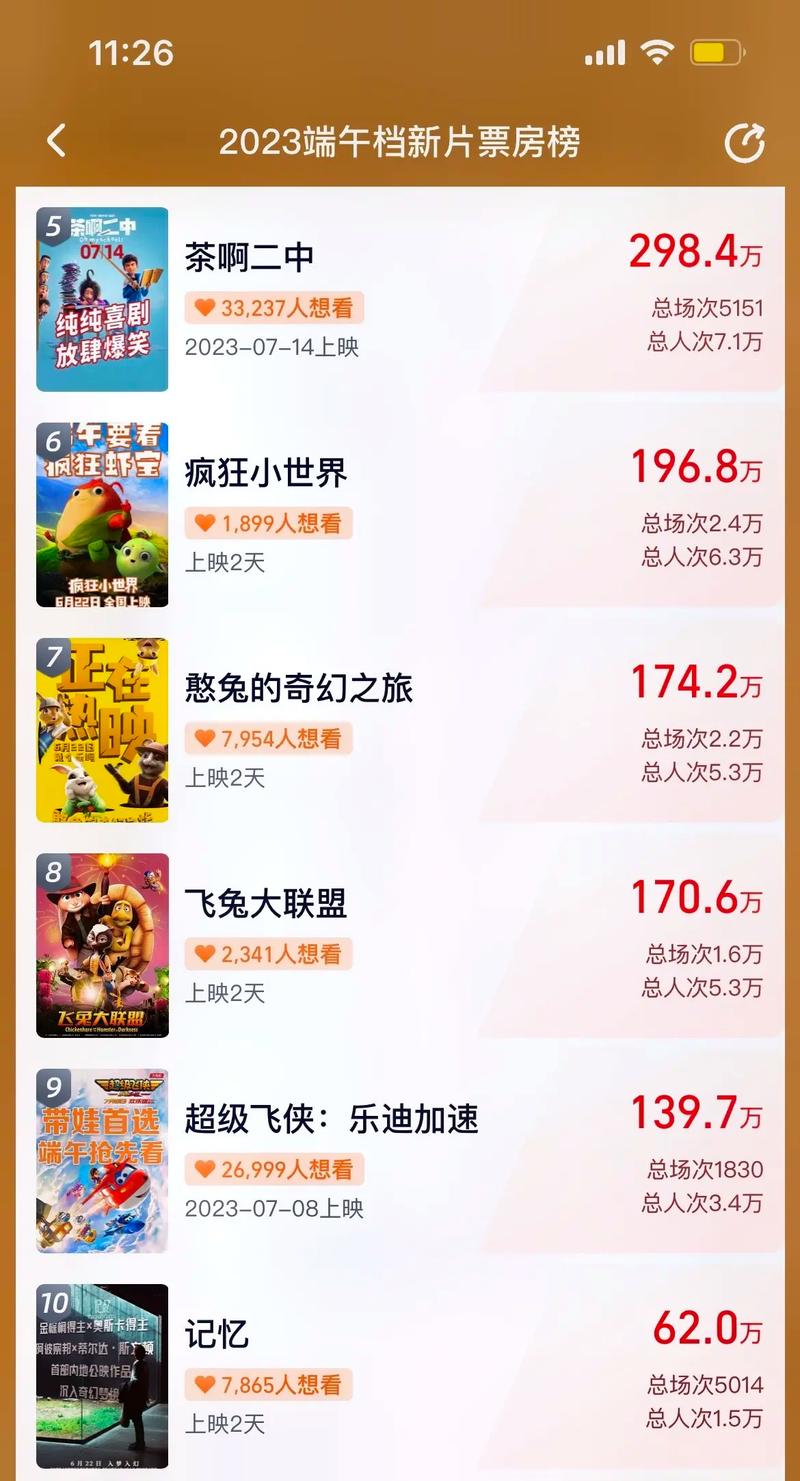Open 超级飞侠：乐迪加速 details
The width and height of the screenshot is (800, 1481).
click(x=332, y=1119)
